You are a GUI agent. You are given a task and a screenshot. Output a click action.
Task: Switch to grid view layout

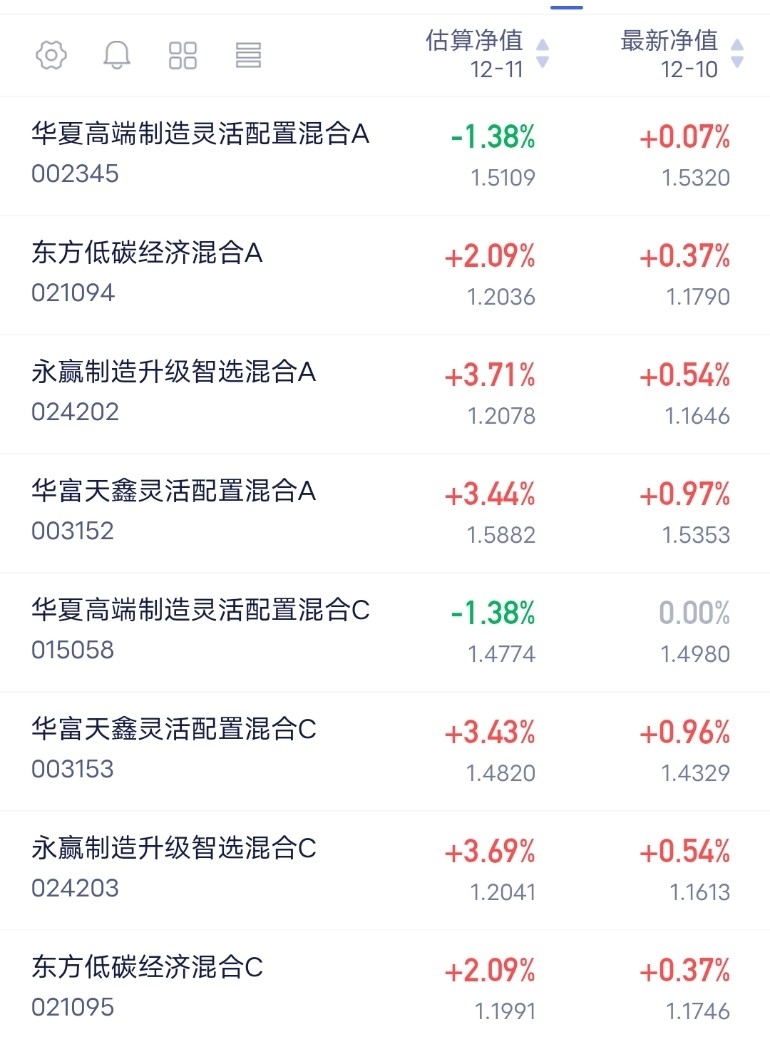183,55
